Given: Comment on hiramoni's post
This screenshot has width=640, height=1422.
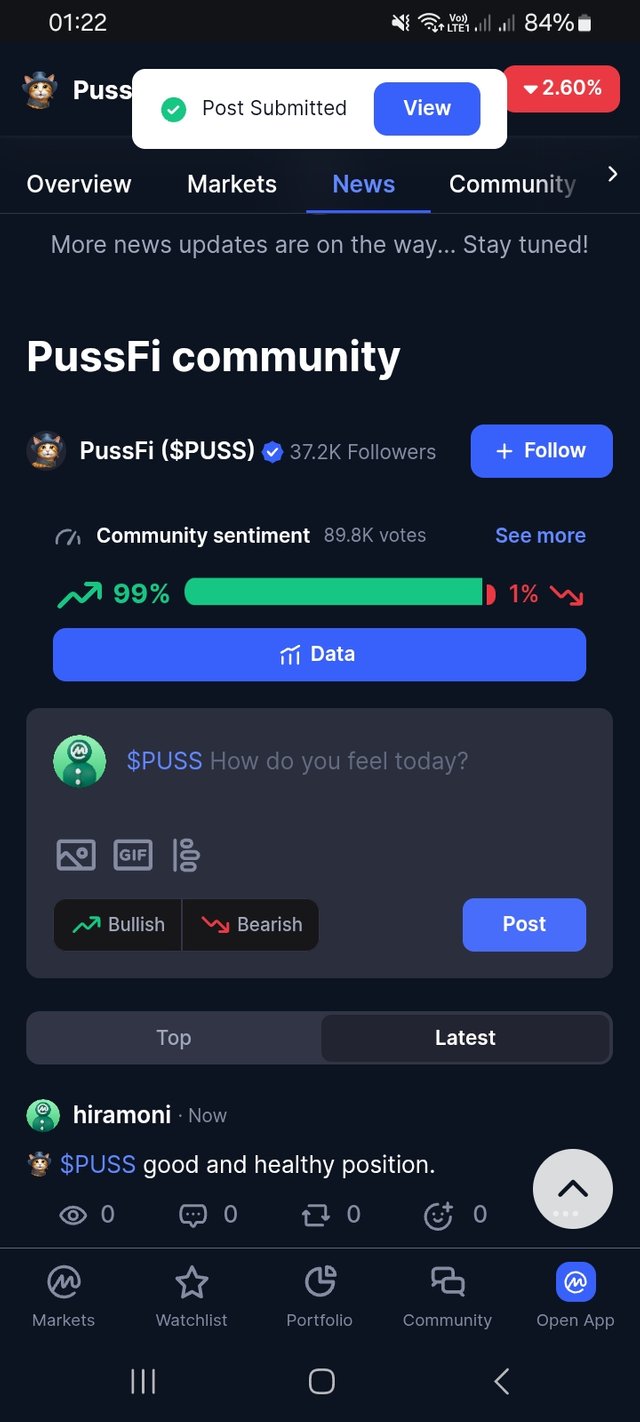Looking at the screenshot, I should [x=193, y=1215].
